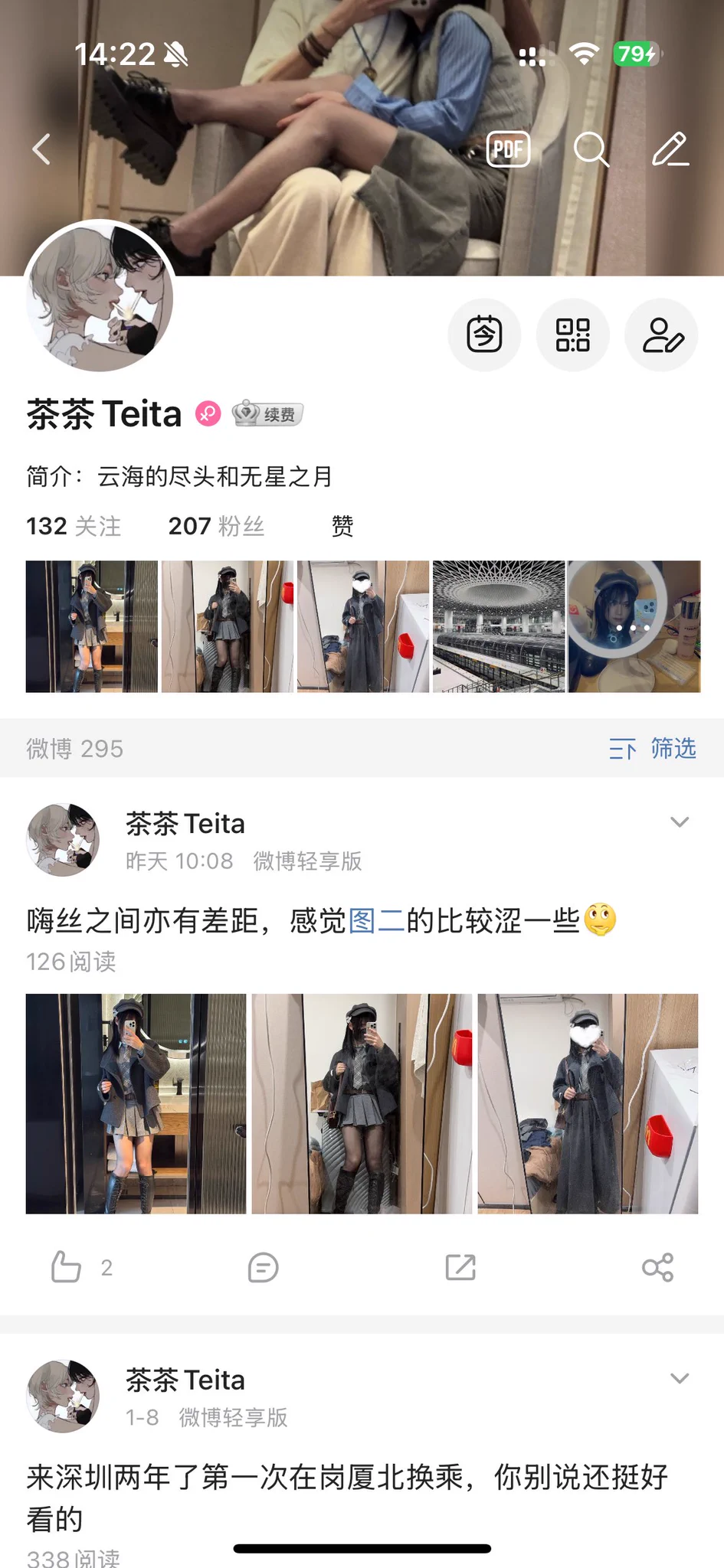Follow the 图二 link in the post text

[x=376, y=920]
